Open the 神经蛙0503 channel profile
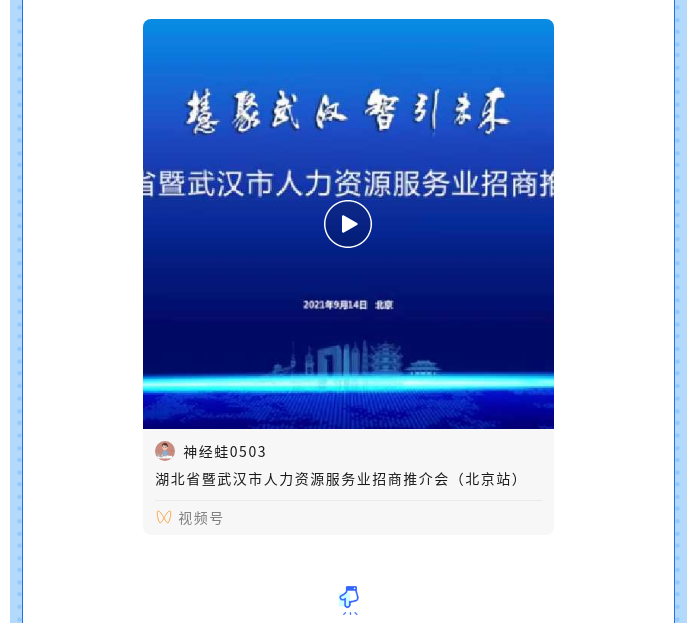This screenshot has height=623, width=695. (x=223, y=452)
